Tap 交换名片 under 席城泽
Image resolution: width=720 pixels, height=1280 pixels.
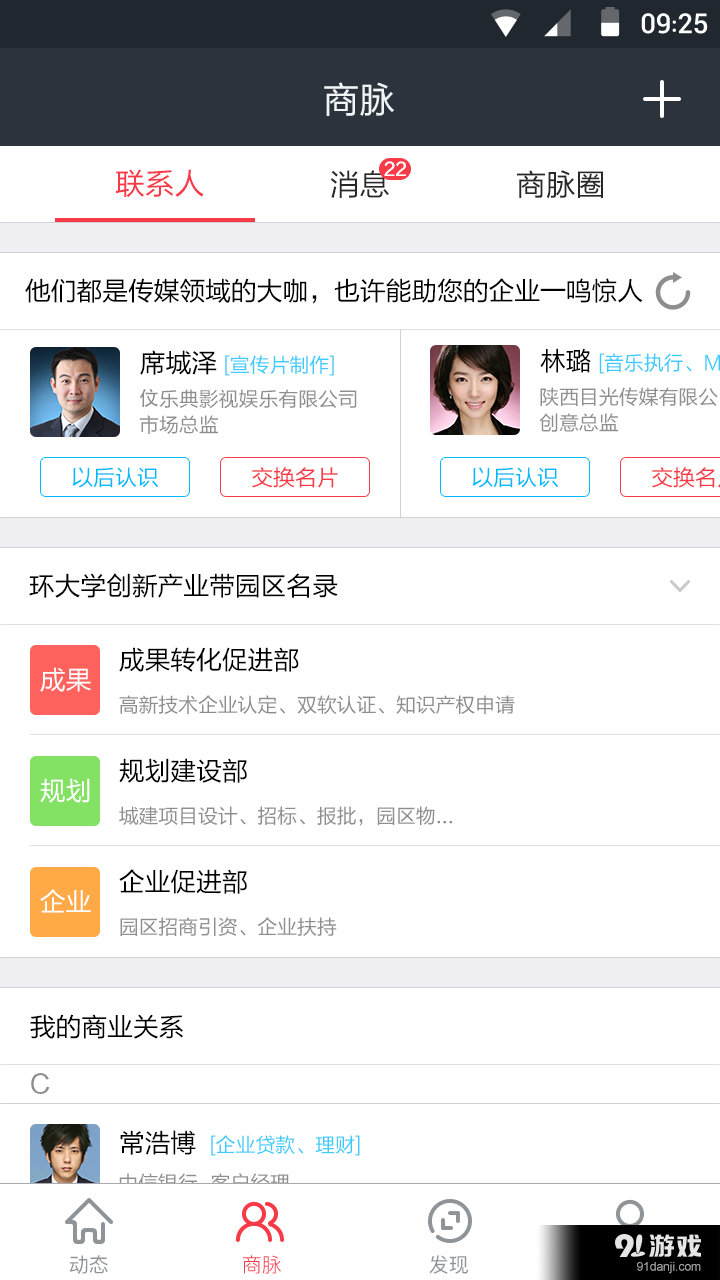294,477
